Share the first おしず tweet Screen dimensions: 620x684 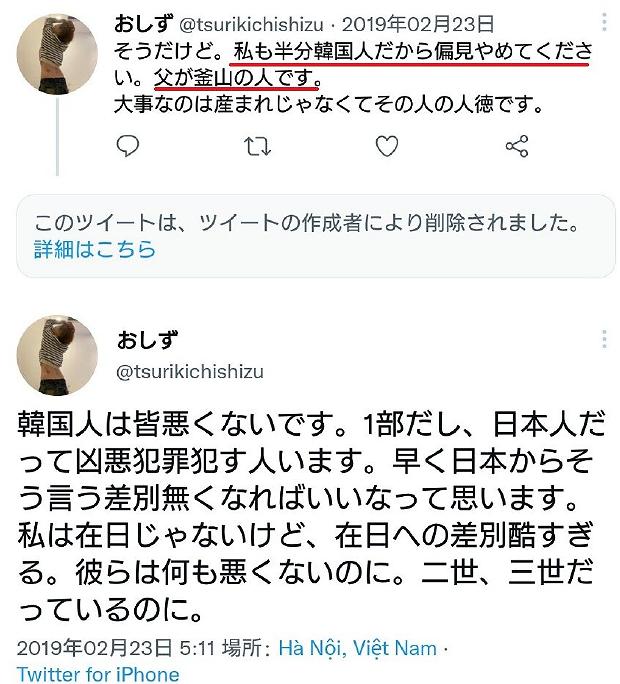coord(516,147)
